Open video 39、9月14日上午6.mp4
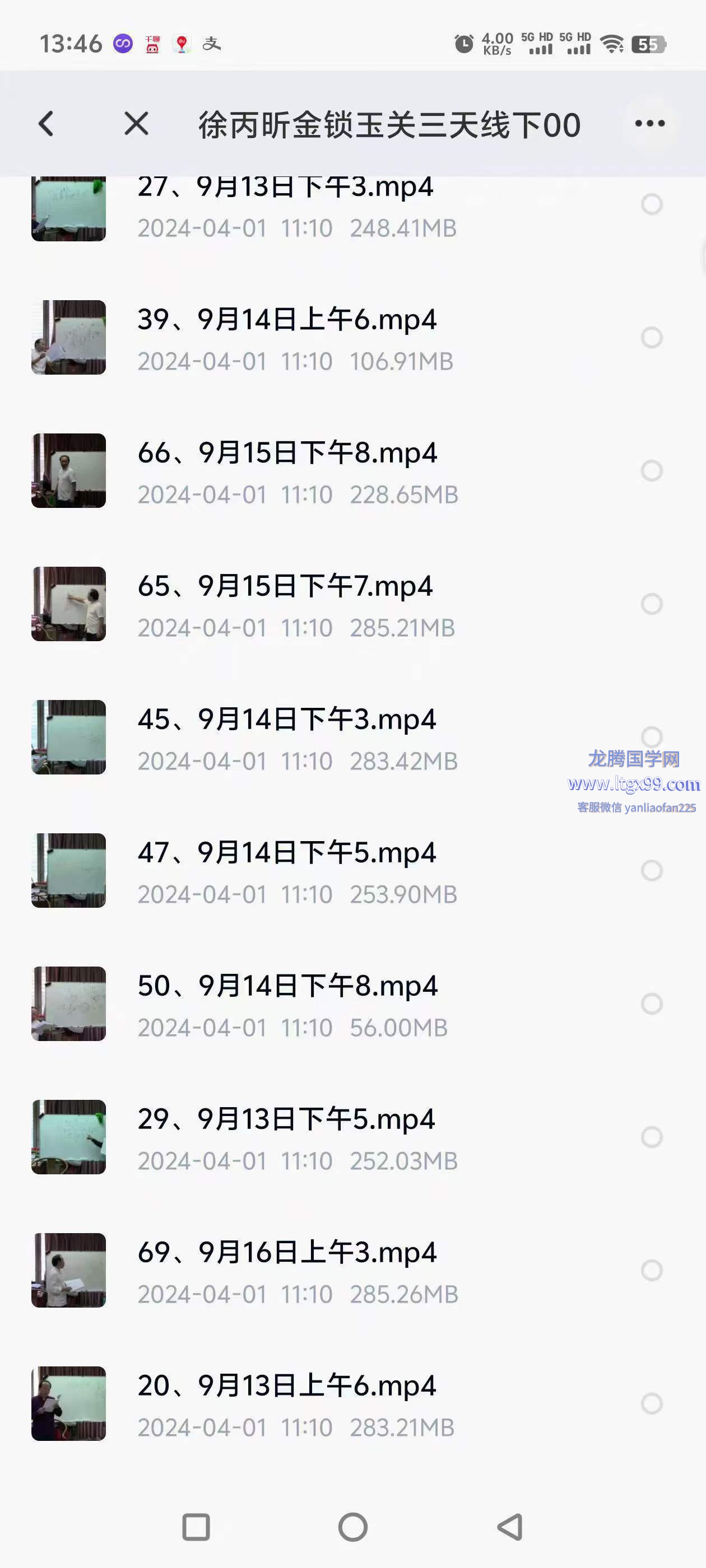 point(286,320)
